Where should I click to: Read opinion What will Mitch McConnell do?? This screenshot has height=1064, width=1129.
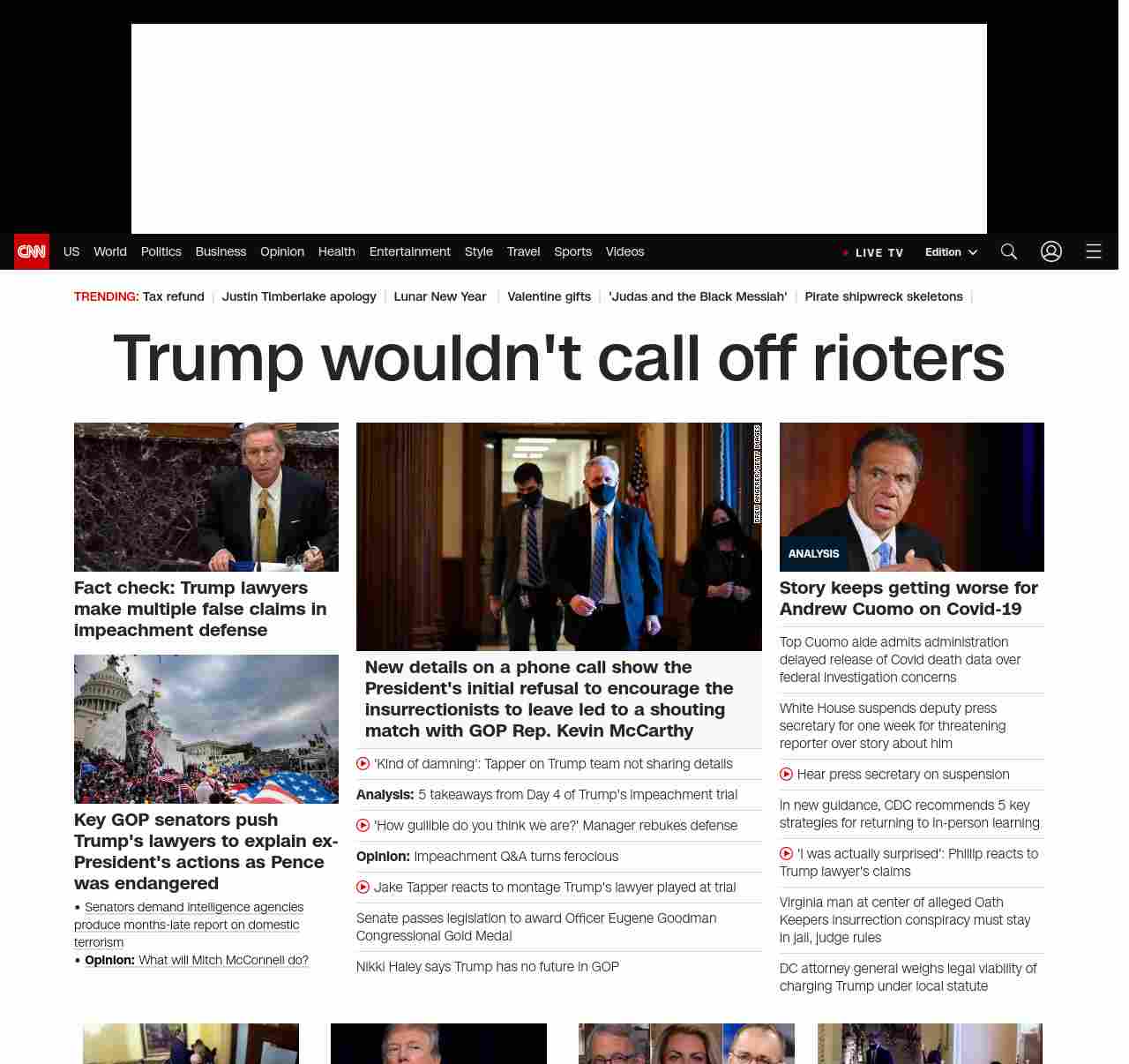223,961
